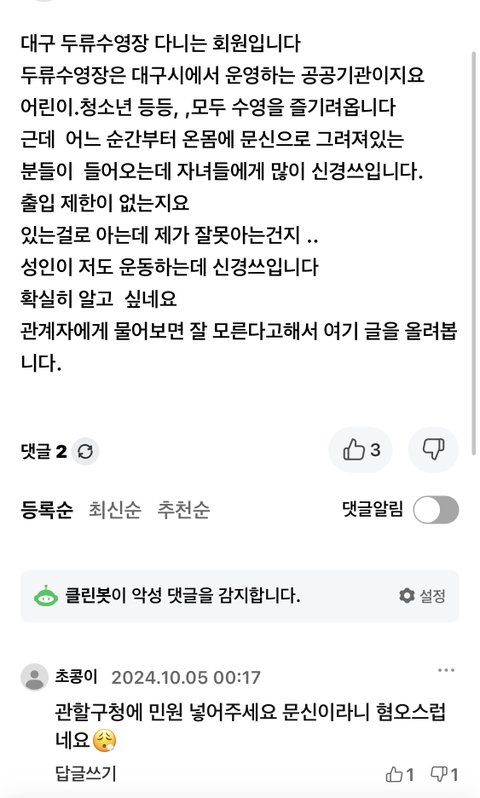Upvote 초콩이's comment
Viewport: 480px width, 798px height.
[400, 775]
